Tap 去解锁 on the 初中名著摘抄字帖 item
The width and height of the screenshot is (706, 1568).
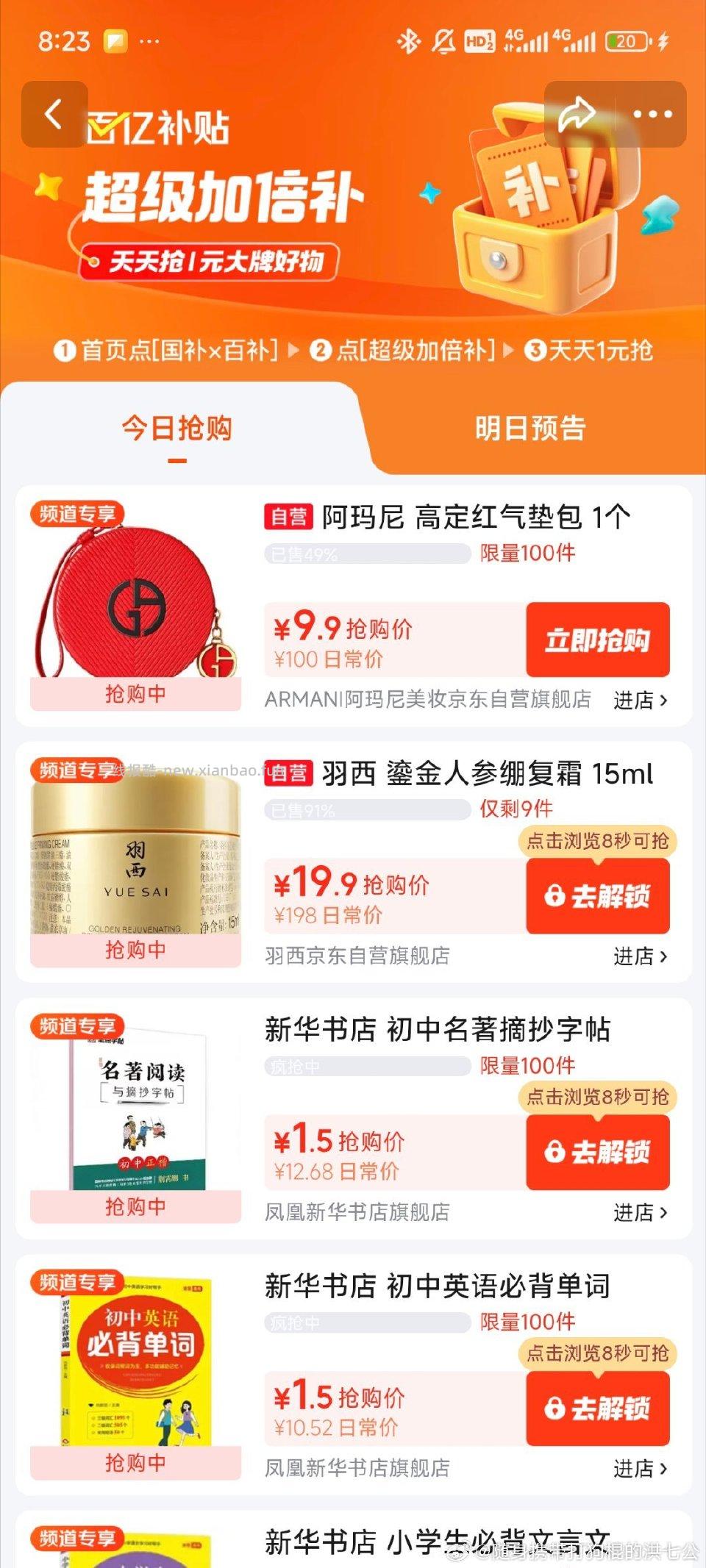click(x=598, y=1151)
